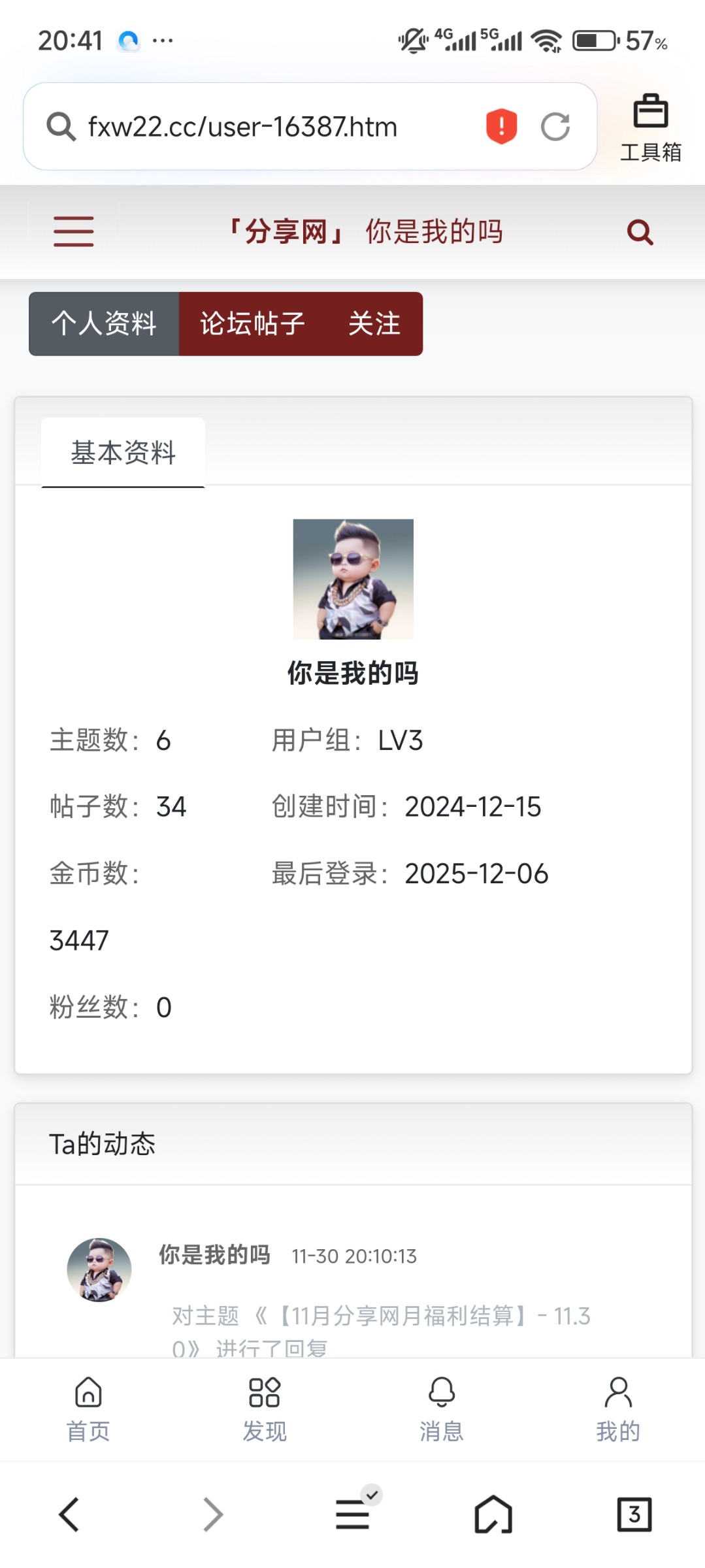Open the site search magnifier
Screen dimensions: 705x1568
[x=640, y=232]
